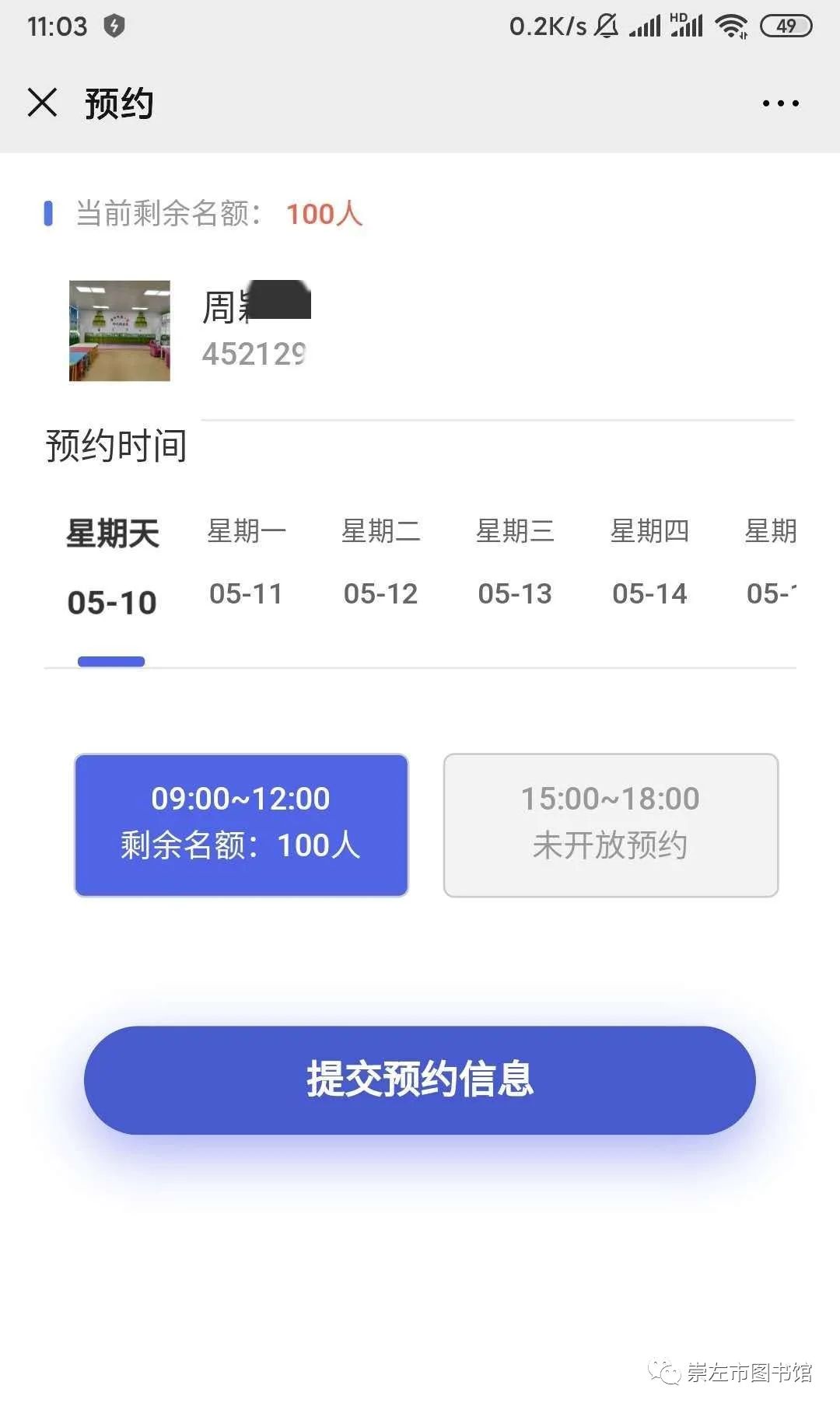Open the three-dot overflow menu
Image resolution: width=840 pixels, height=1410 pixels.
[x=780, y=103]
